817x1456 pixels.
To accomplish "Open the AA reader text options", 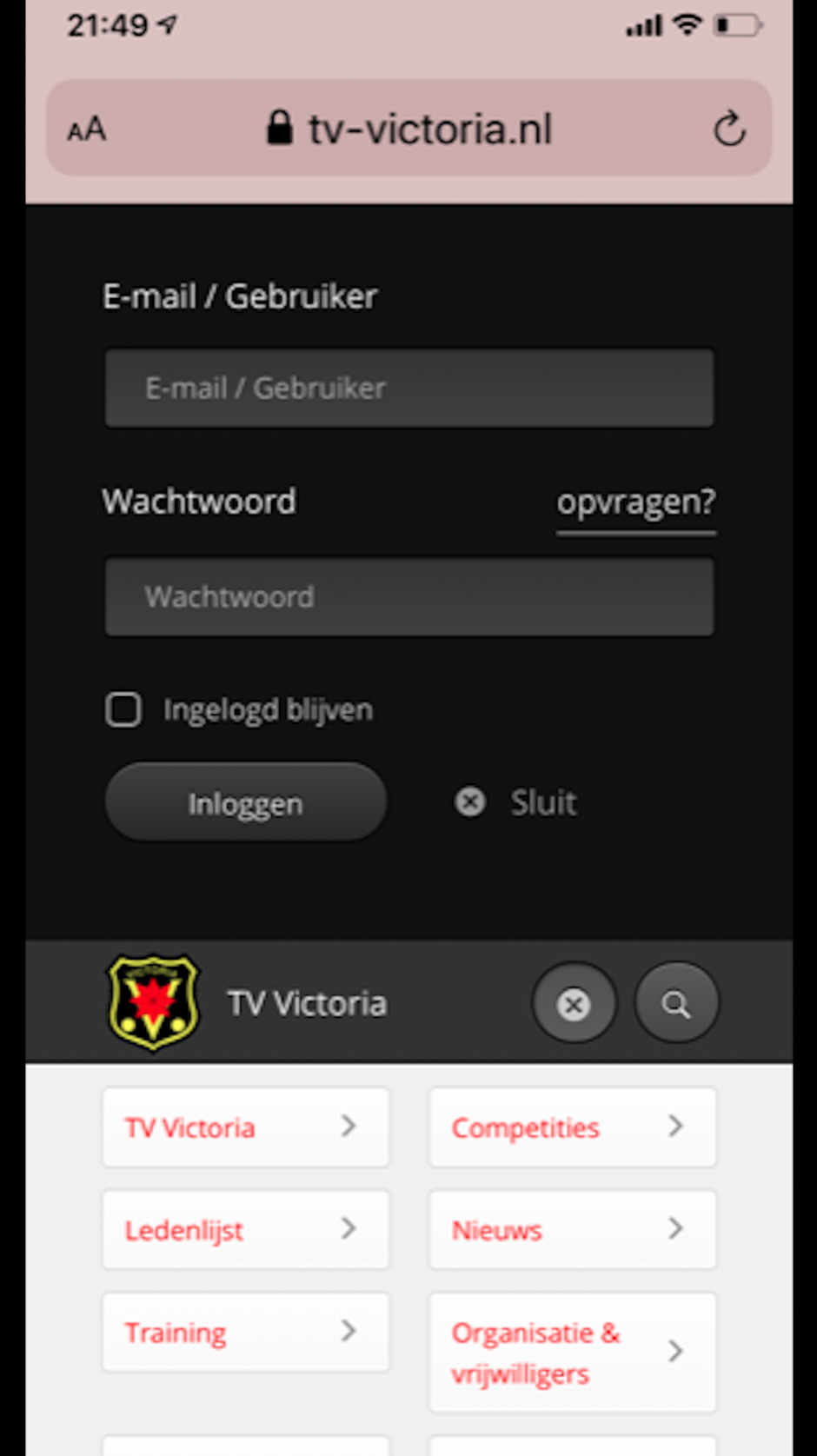I will click(87, 130).
